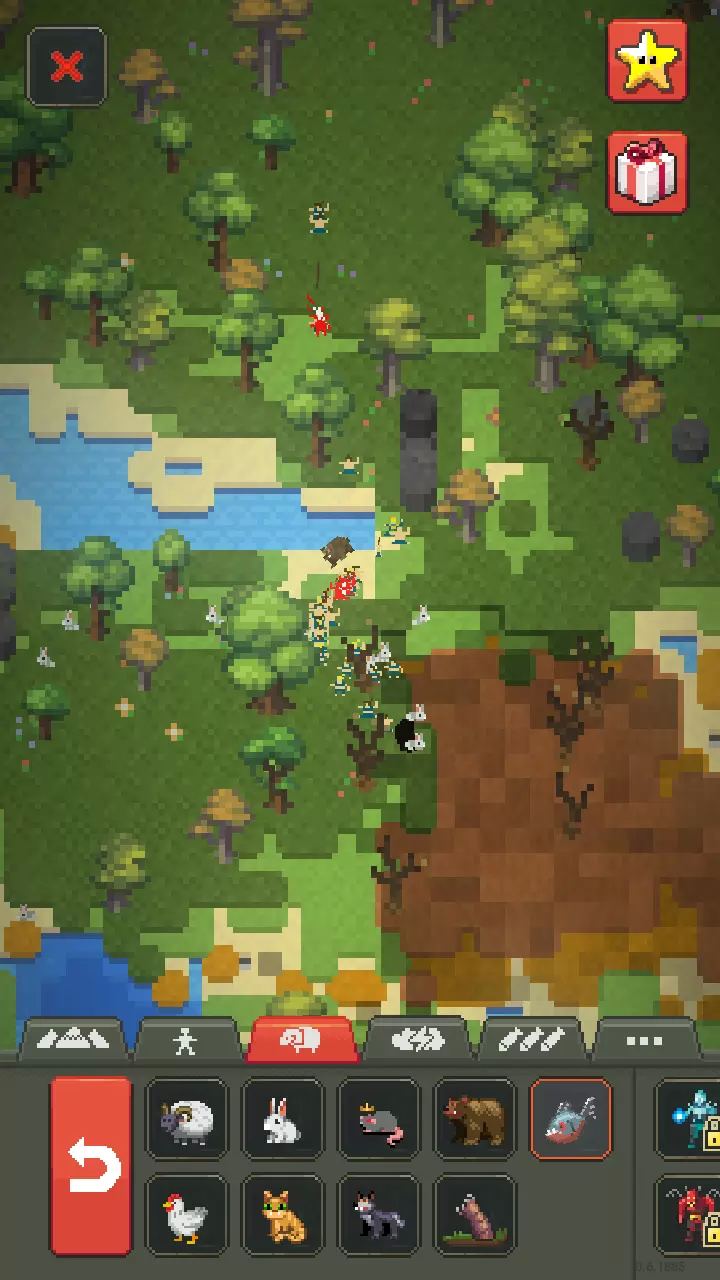The width and height of the screenshot is (720, 1280).
Task: Choose the chicken creature tool
Action: tap(186, 1215)
